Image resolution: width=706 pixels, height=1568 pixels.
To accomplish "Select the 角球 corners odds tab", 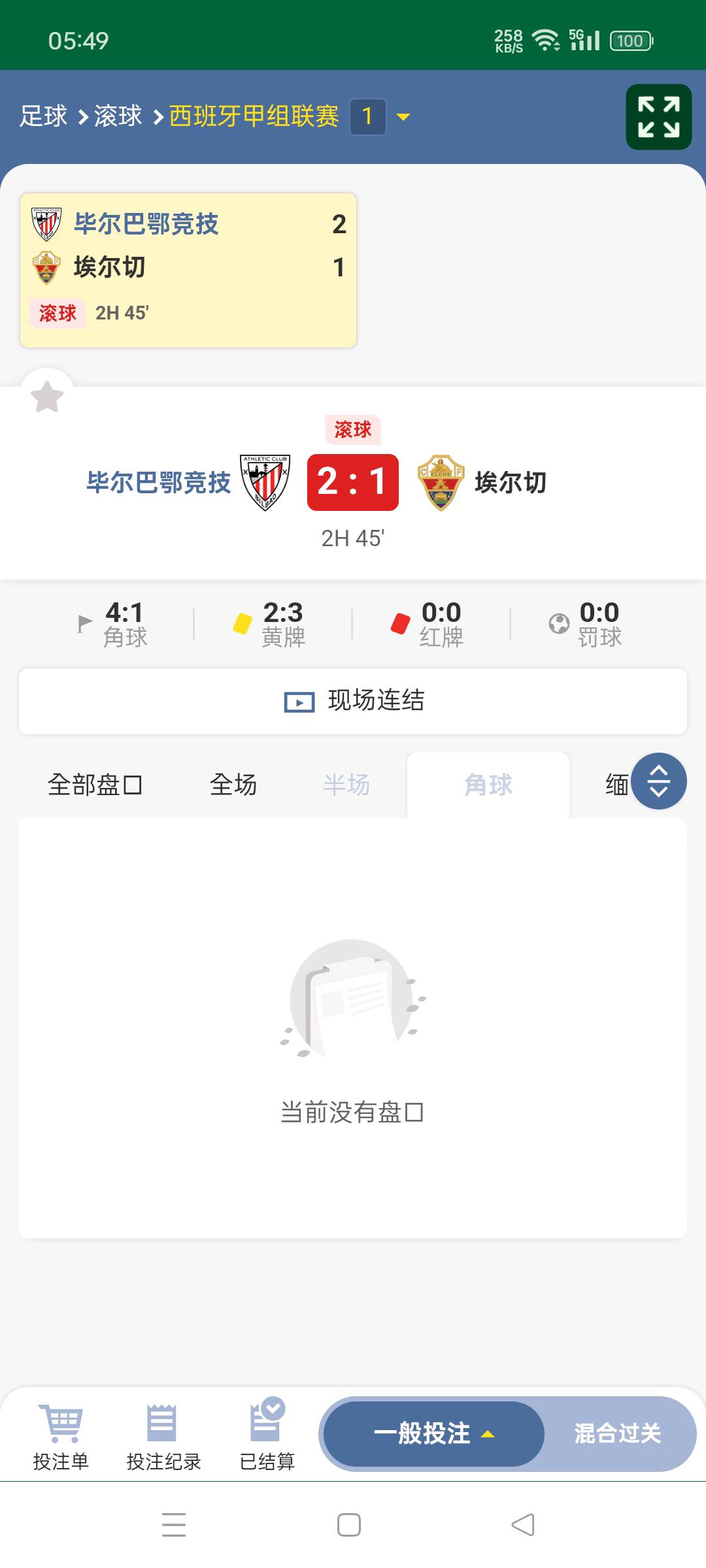I will click(x=488, y=785).
